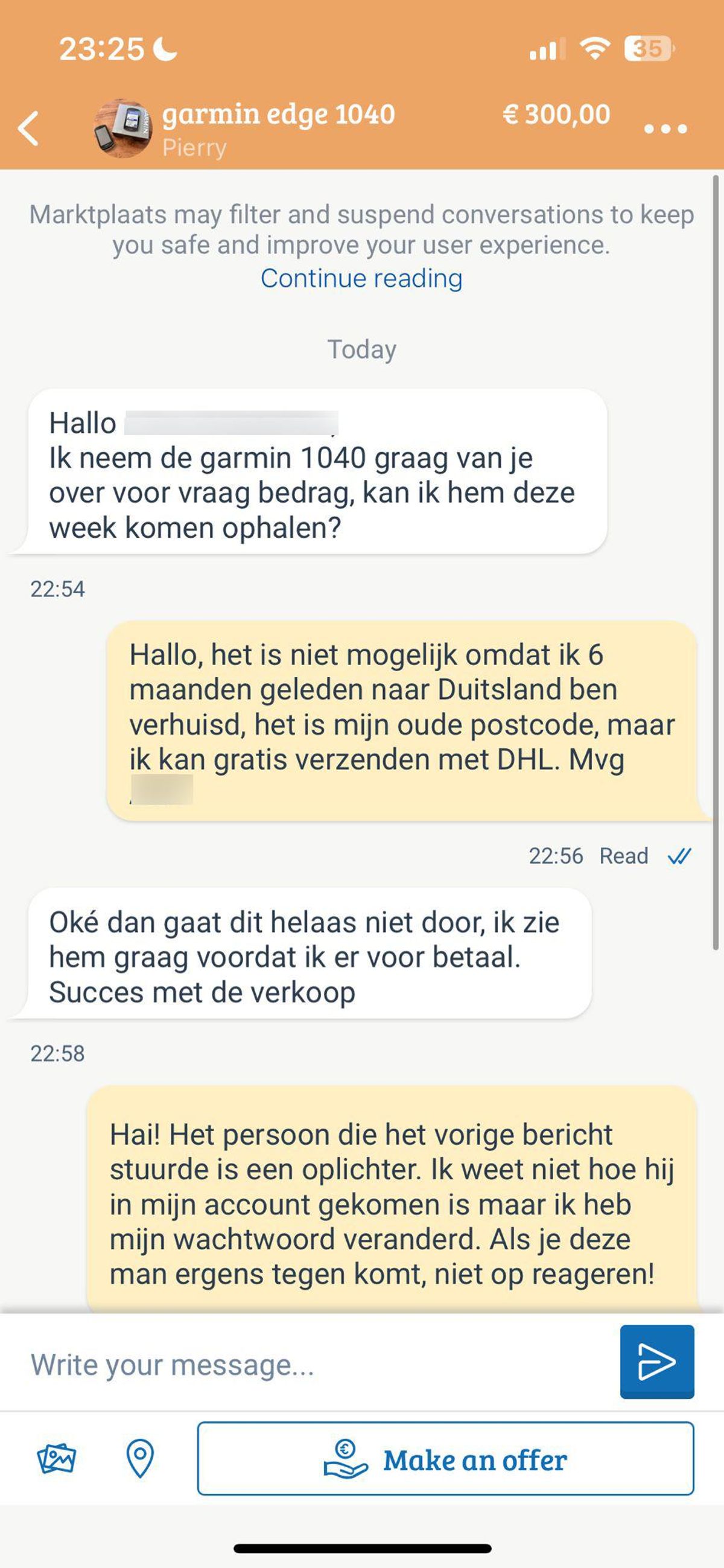Open the garmin edge 1040 listing header
The height and width of the screenshot is (1568, 724).
point(278,115)
